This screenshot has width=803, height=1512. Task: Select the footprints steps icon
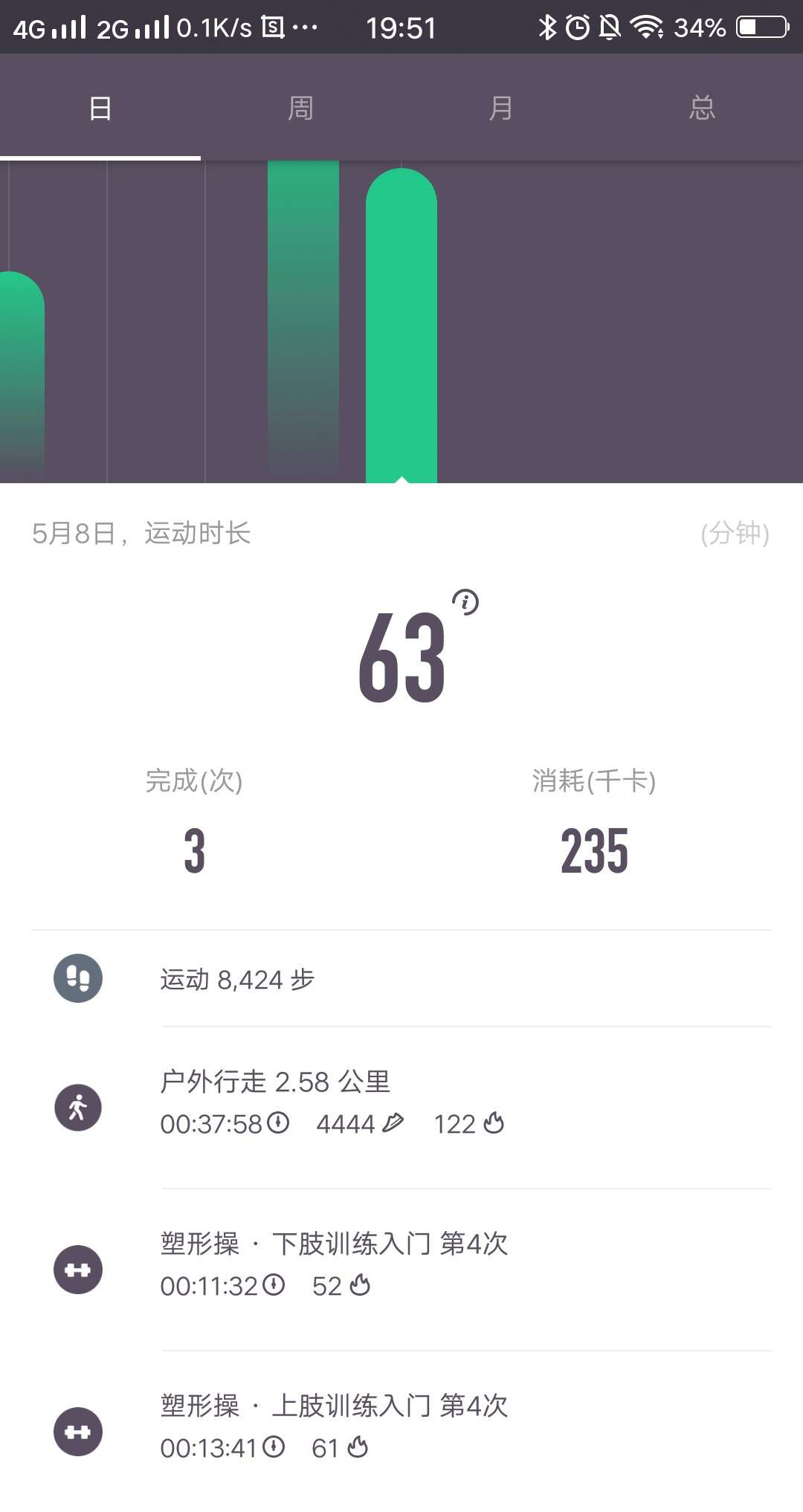77,979
